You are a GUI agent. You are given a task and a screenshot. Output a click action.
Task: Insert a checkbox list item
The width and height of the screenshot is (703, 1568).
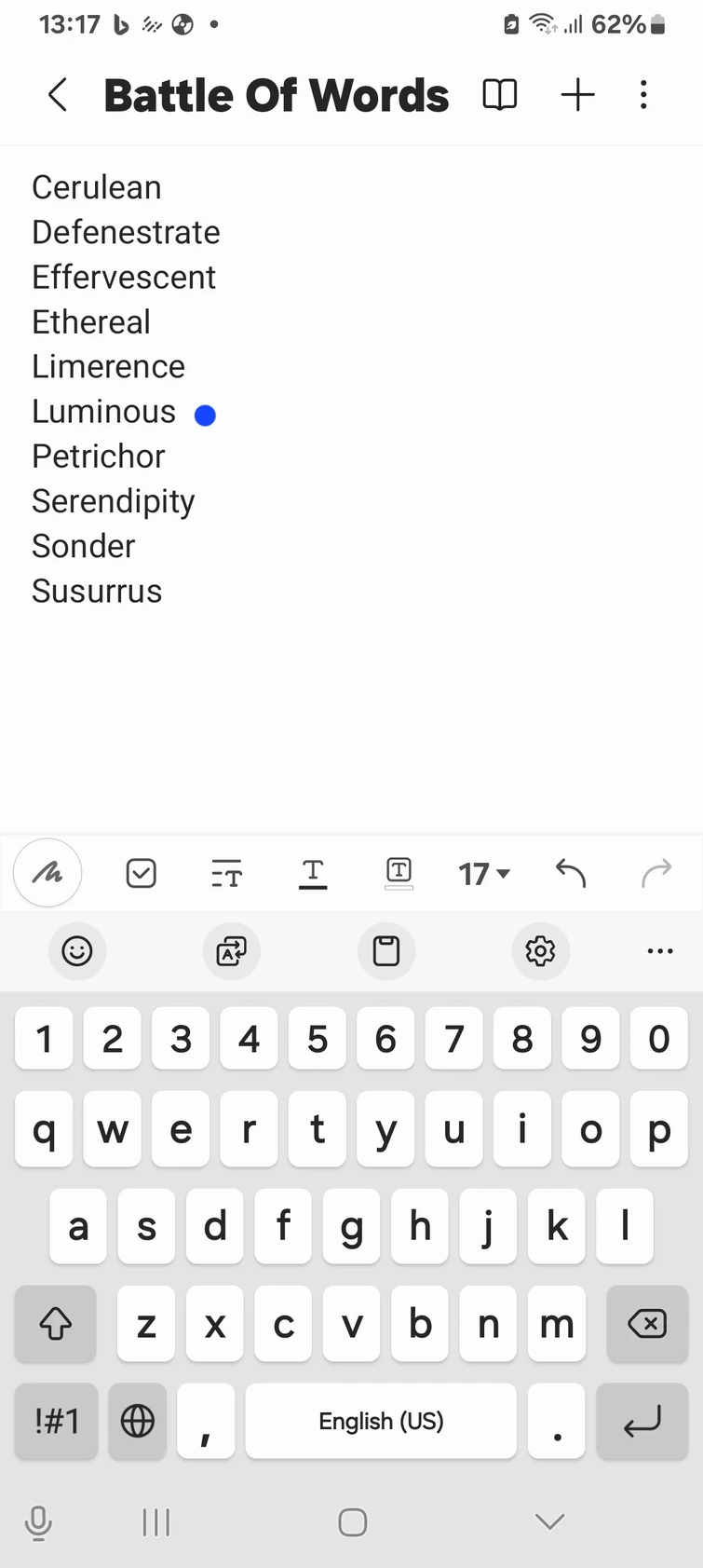[141, 873]
